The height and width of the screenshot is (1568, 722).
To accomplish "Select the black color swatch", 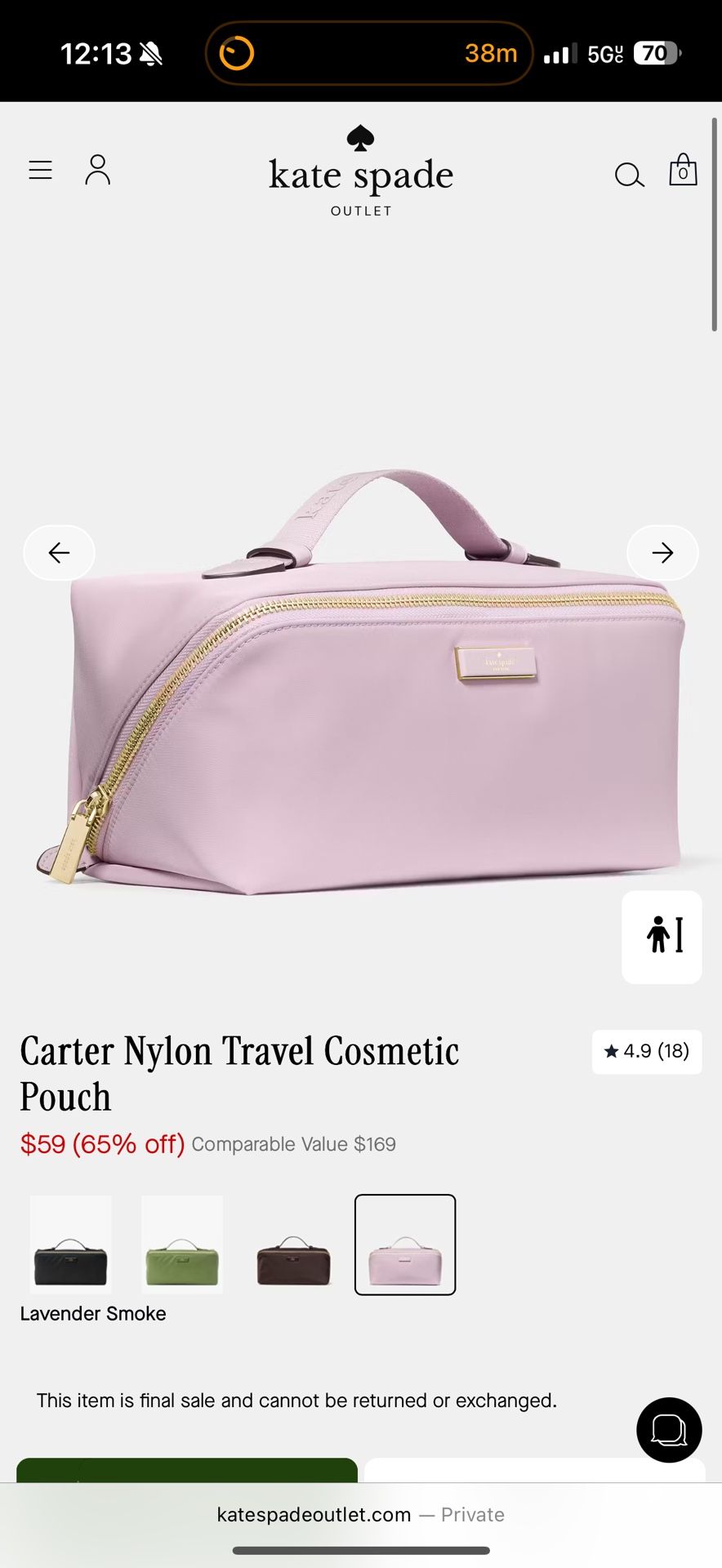I will tap(71, 1245).
